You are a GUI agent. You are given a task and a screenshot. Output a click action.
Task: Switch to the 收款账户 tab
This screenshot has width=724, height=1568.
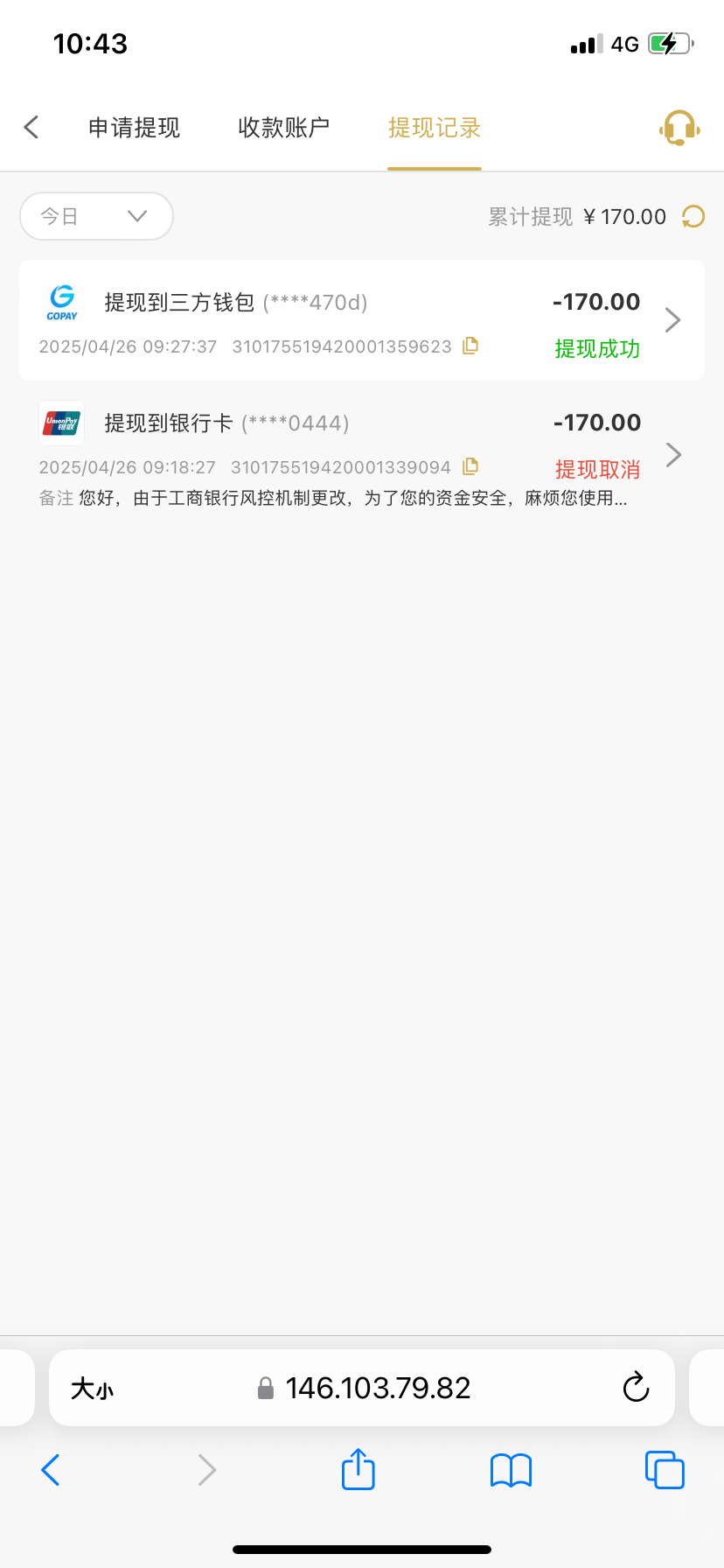click(x=283, y=128)
